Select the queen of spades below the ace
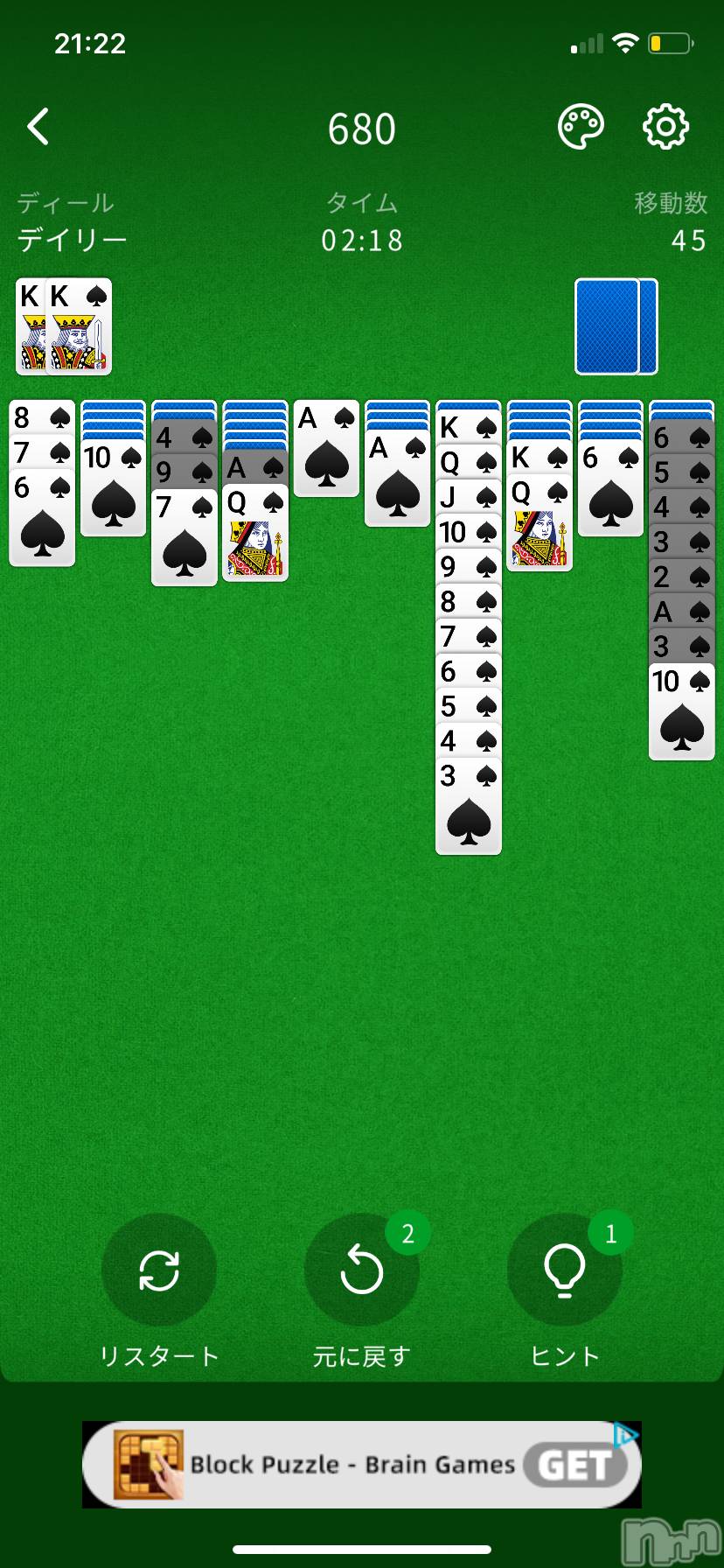 [254, 534]
